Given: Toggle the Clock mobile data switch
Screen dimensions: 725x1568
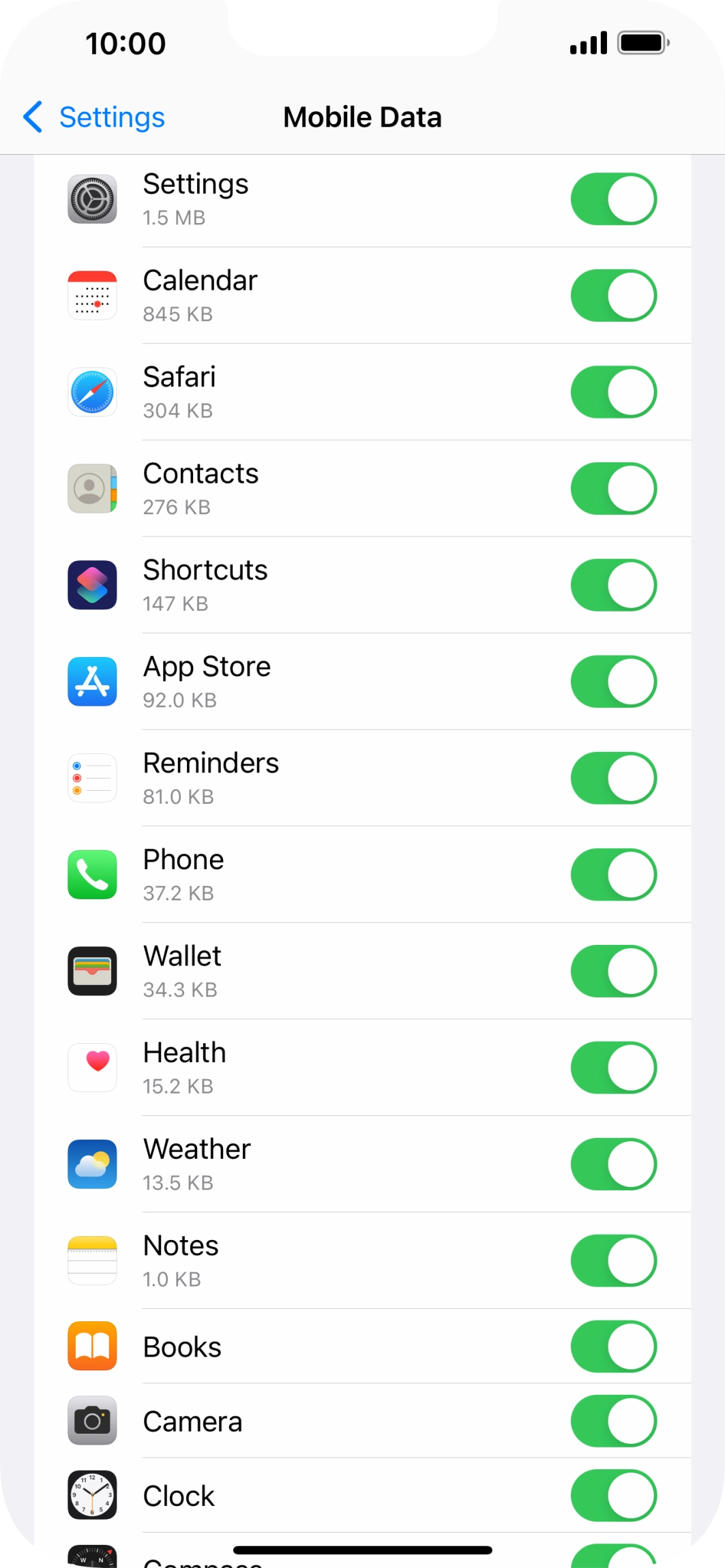Looking at the screenshot, I should [613, 1495].
